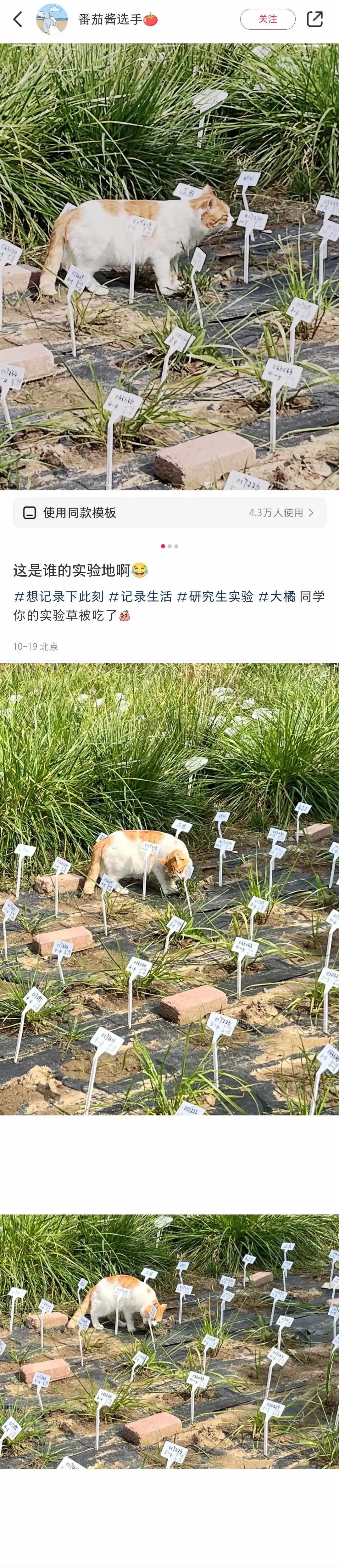
Task: Use the same template via 使用同款模板
Action: 169,512
